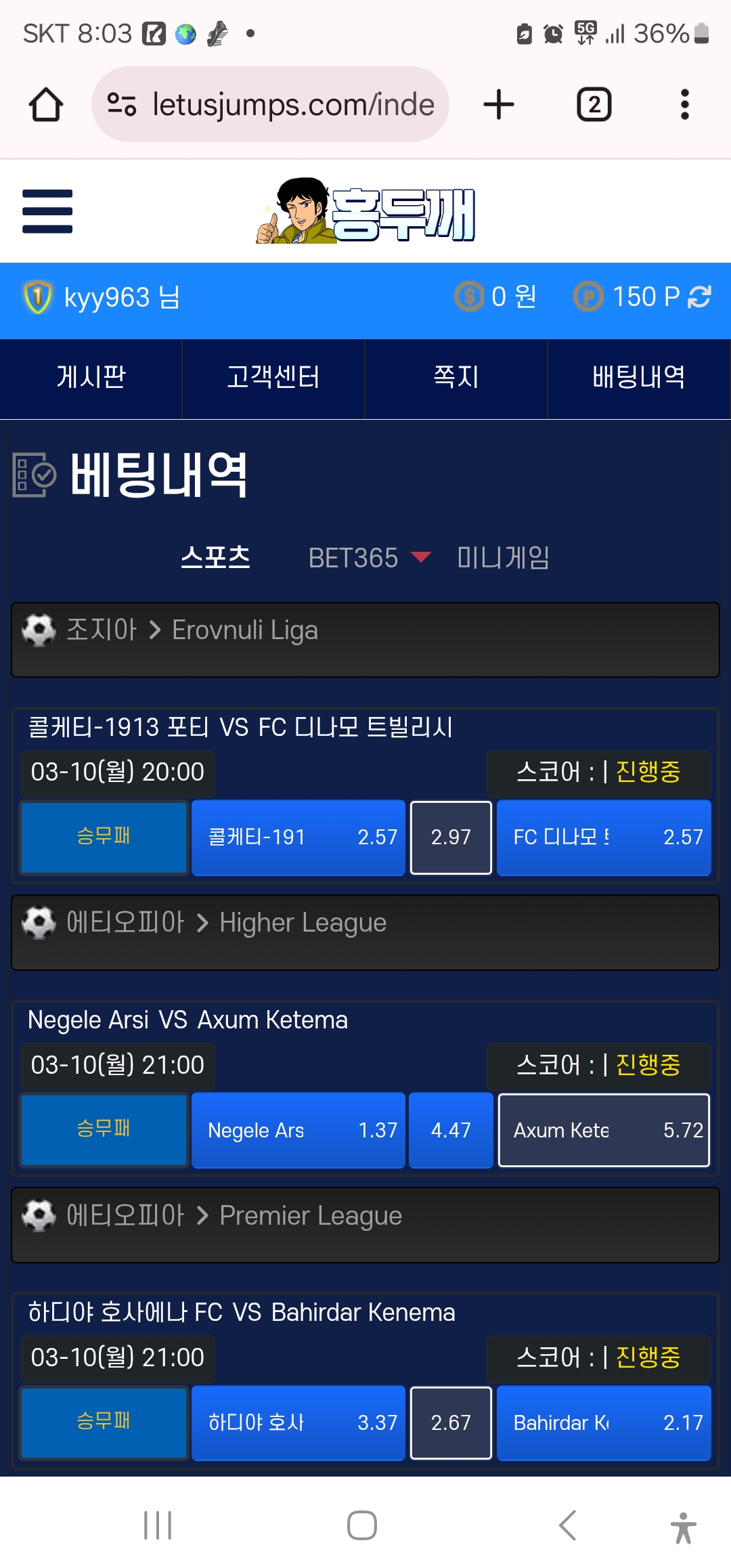Screen dimensions: 731x1568
Task: Pick Axum Kete at 5.72
Action: tap(604, 1130)
